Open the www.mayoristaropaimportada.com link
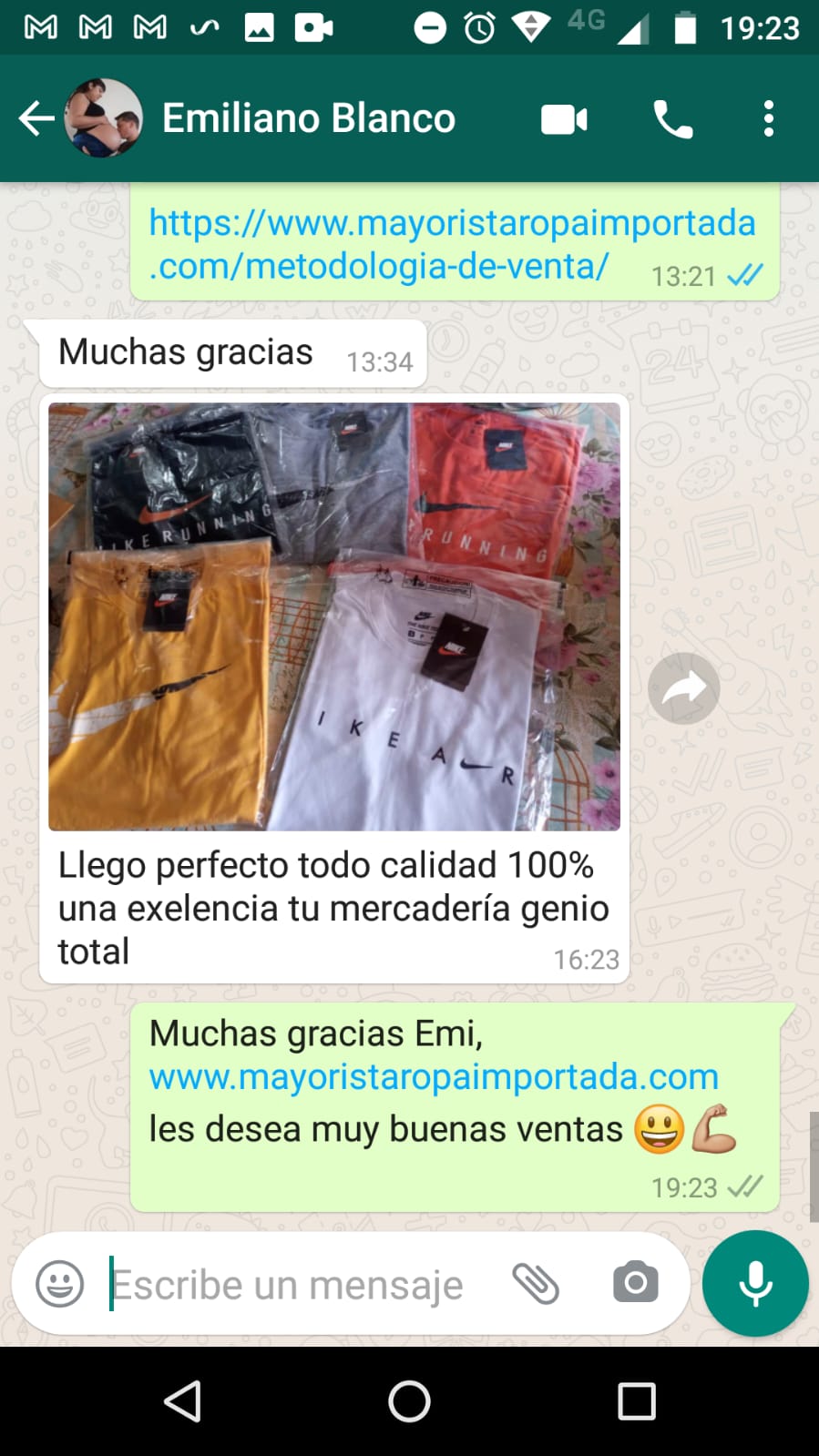819x1456 pixels. [434, 1077]
